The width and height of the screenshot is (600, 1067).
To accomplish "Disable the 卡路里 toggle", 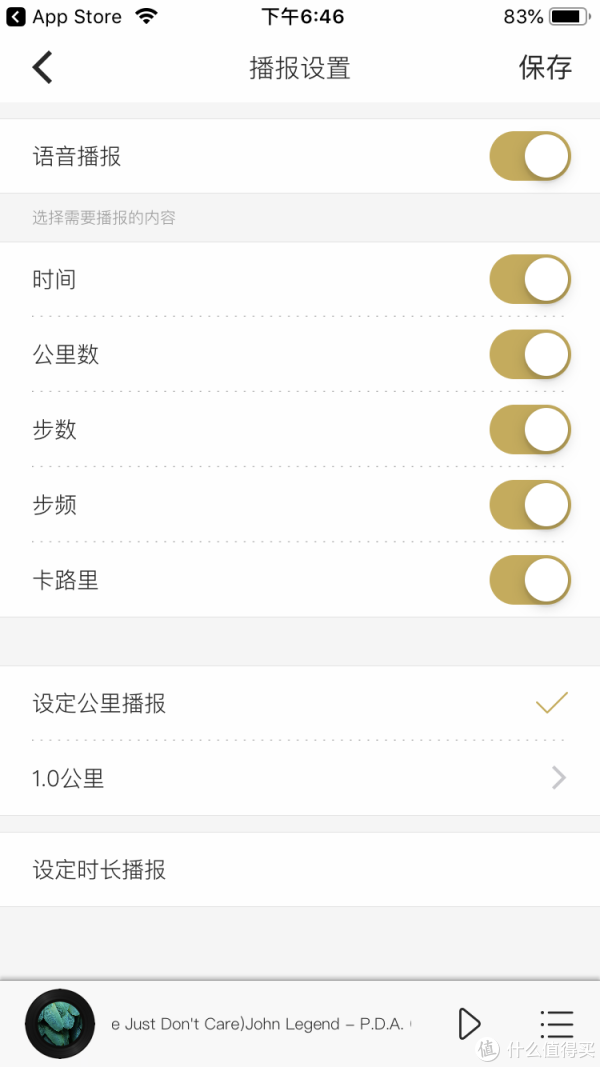I will pos(530,580).
